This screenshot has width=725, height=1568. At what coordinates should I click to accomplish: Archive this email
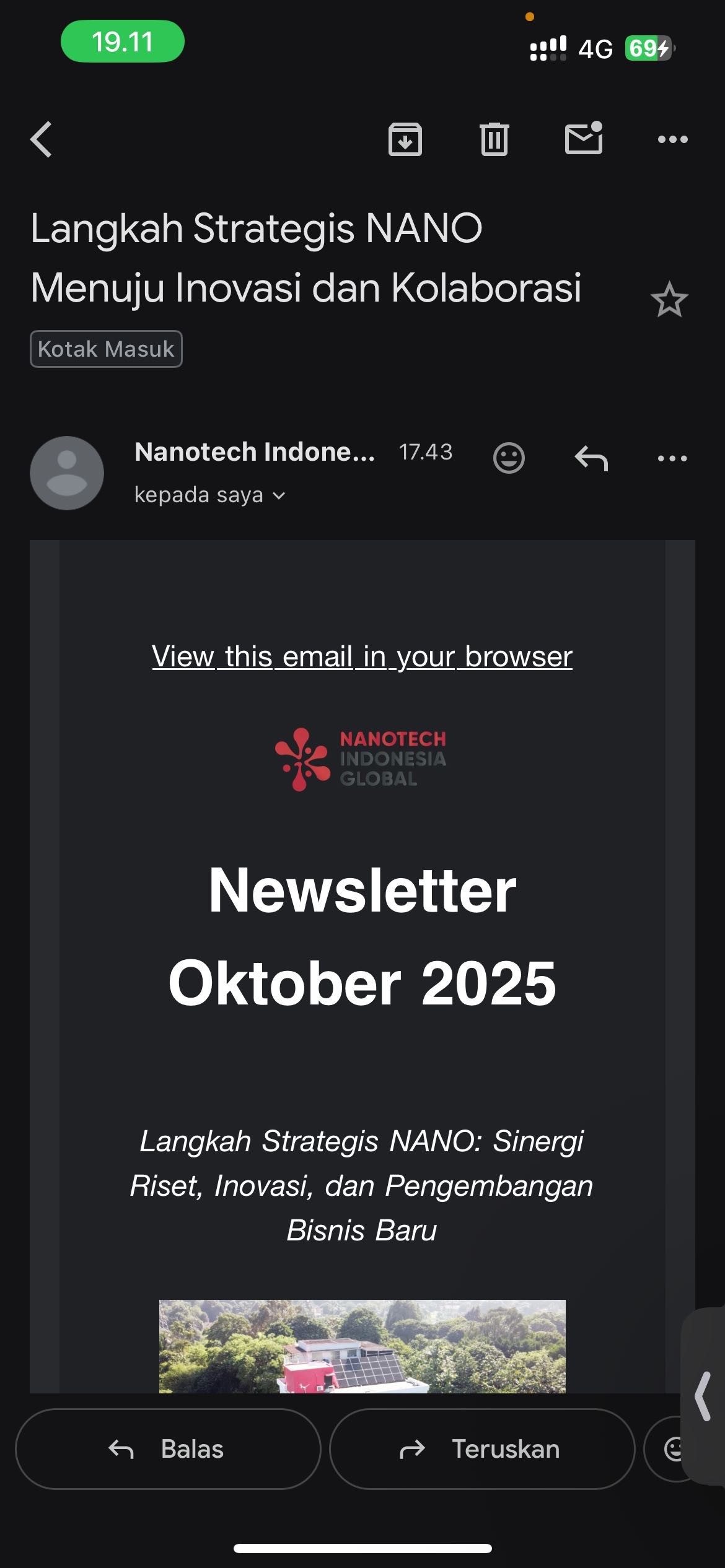405,139
